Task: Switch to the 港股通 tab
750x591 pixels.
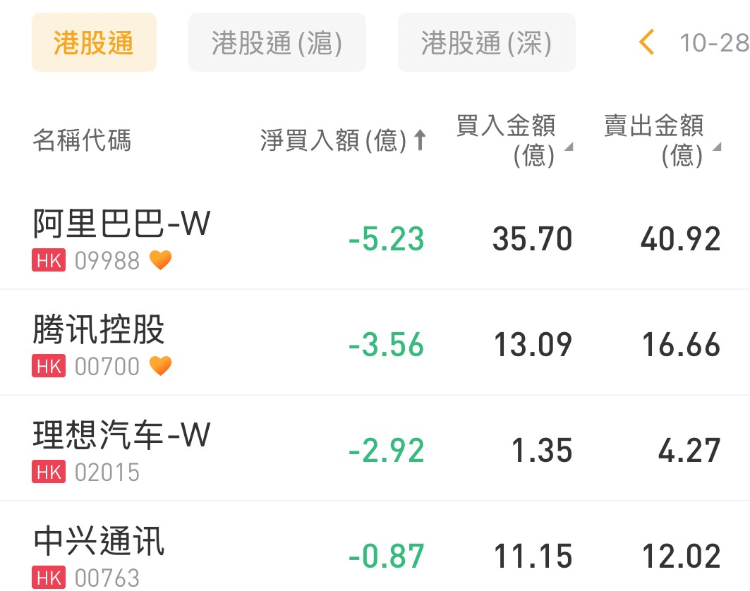Action: [x=94, y=43]
